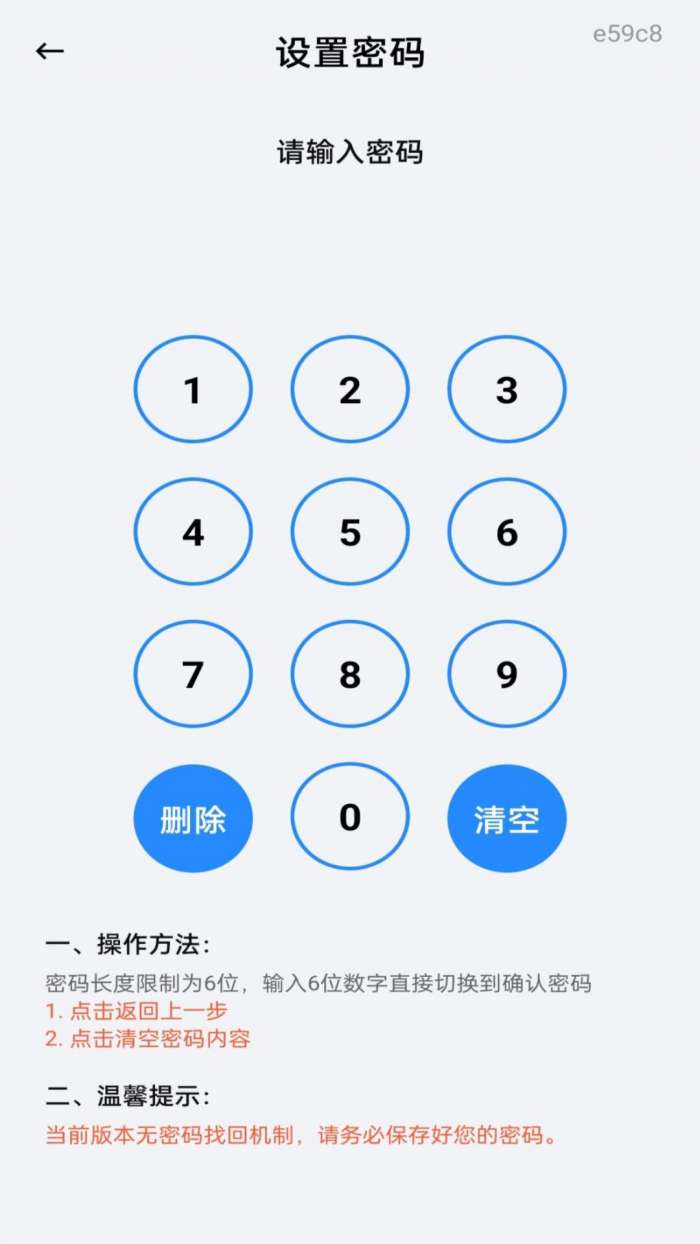
Task: Enter digit 4
Action: [x=193, y=532]
